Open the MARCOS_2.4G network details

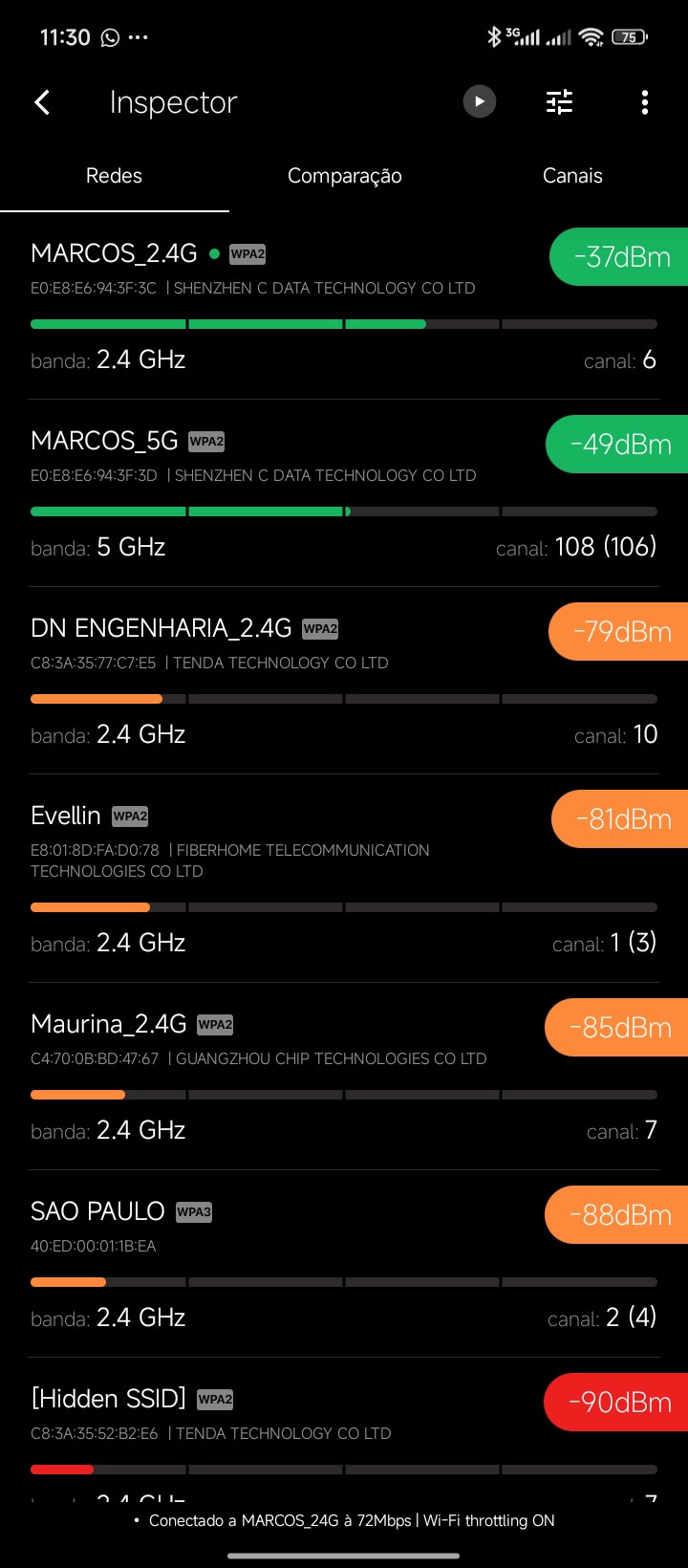pyautogui.click(x=287, y=306)
